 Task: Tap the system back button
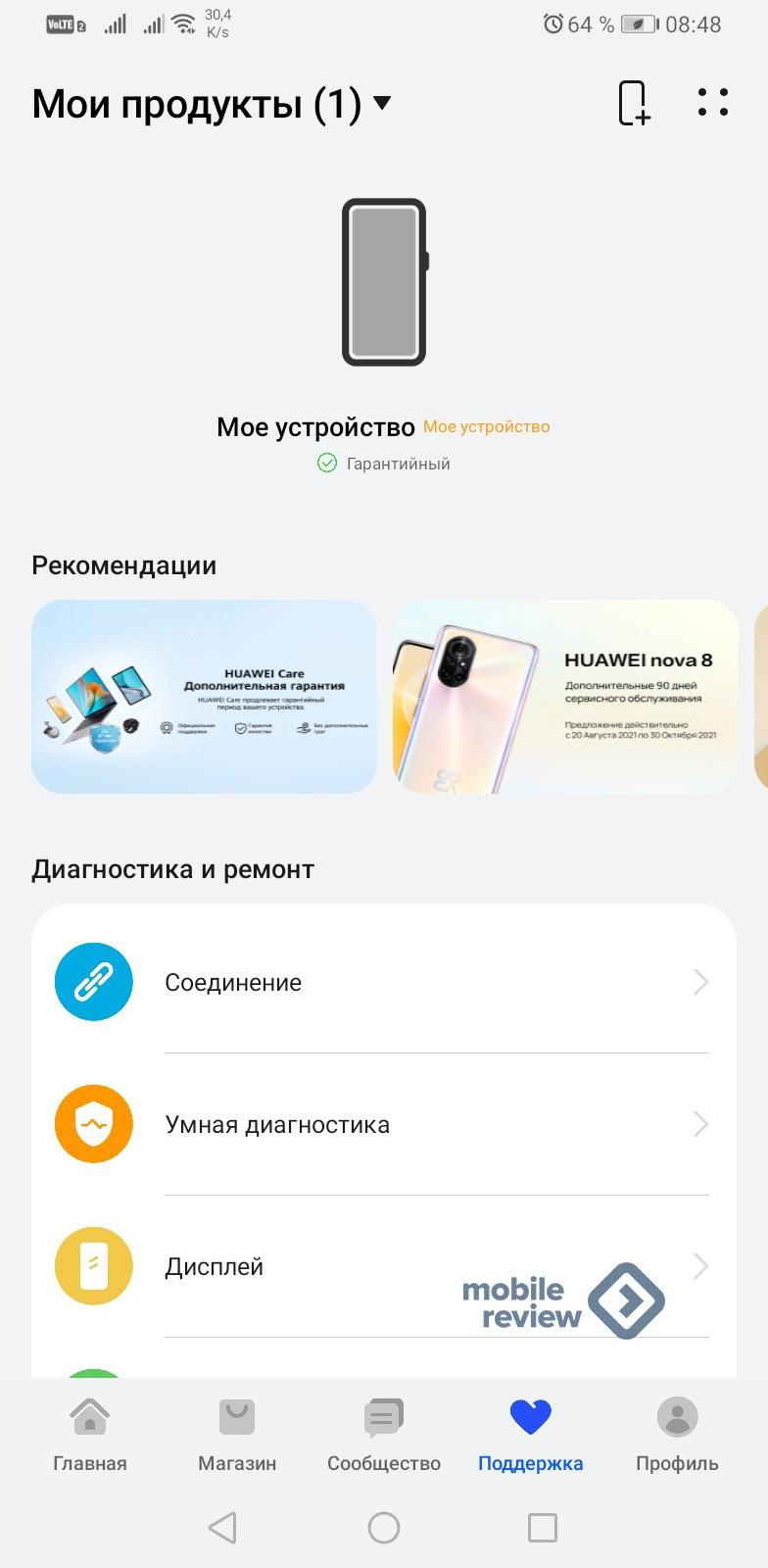click(x=223, y=1527)
